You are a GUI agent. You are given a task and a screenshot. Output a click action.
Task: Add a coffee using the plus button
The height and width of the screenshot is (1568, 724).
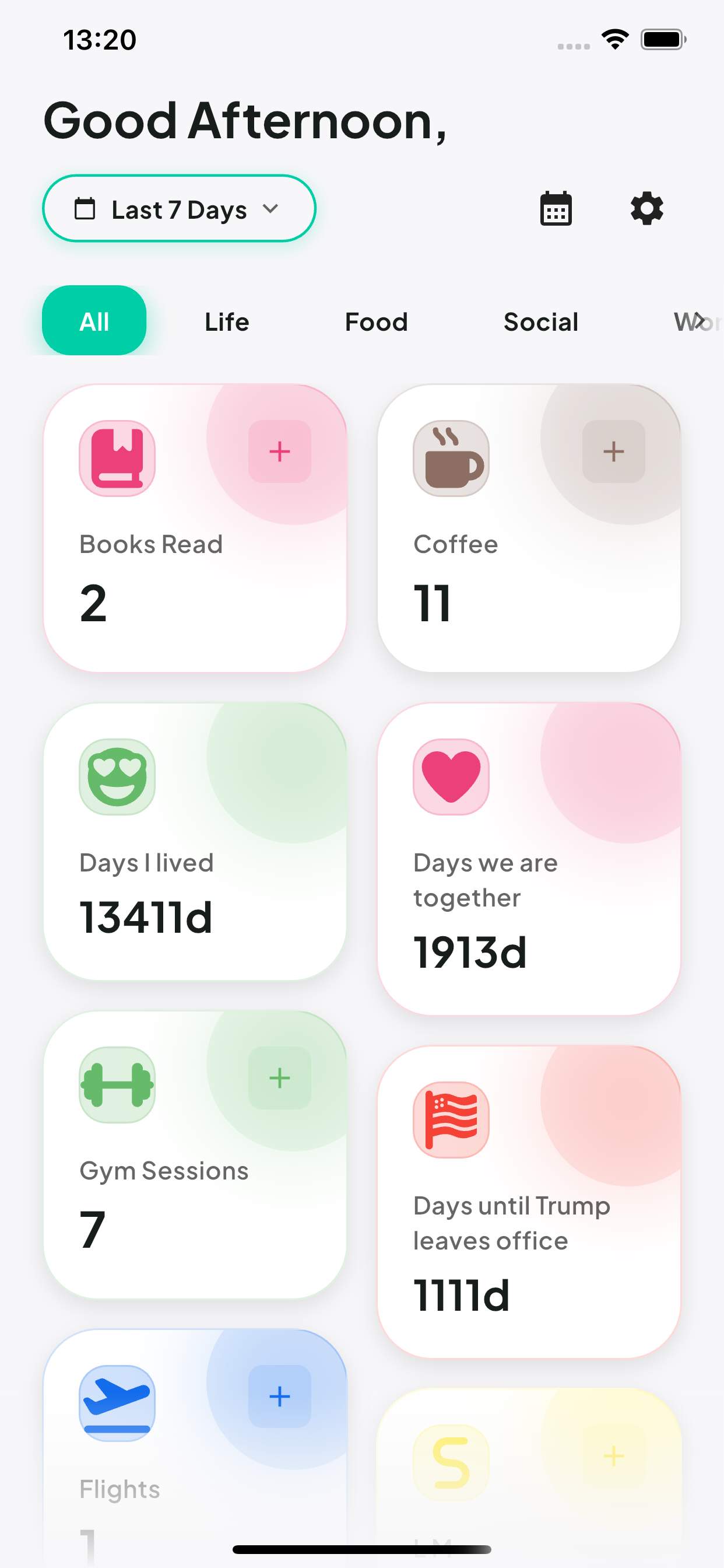tap(613, 452)
